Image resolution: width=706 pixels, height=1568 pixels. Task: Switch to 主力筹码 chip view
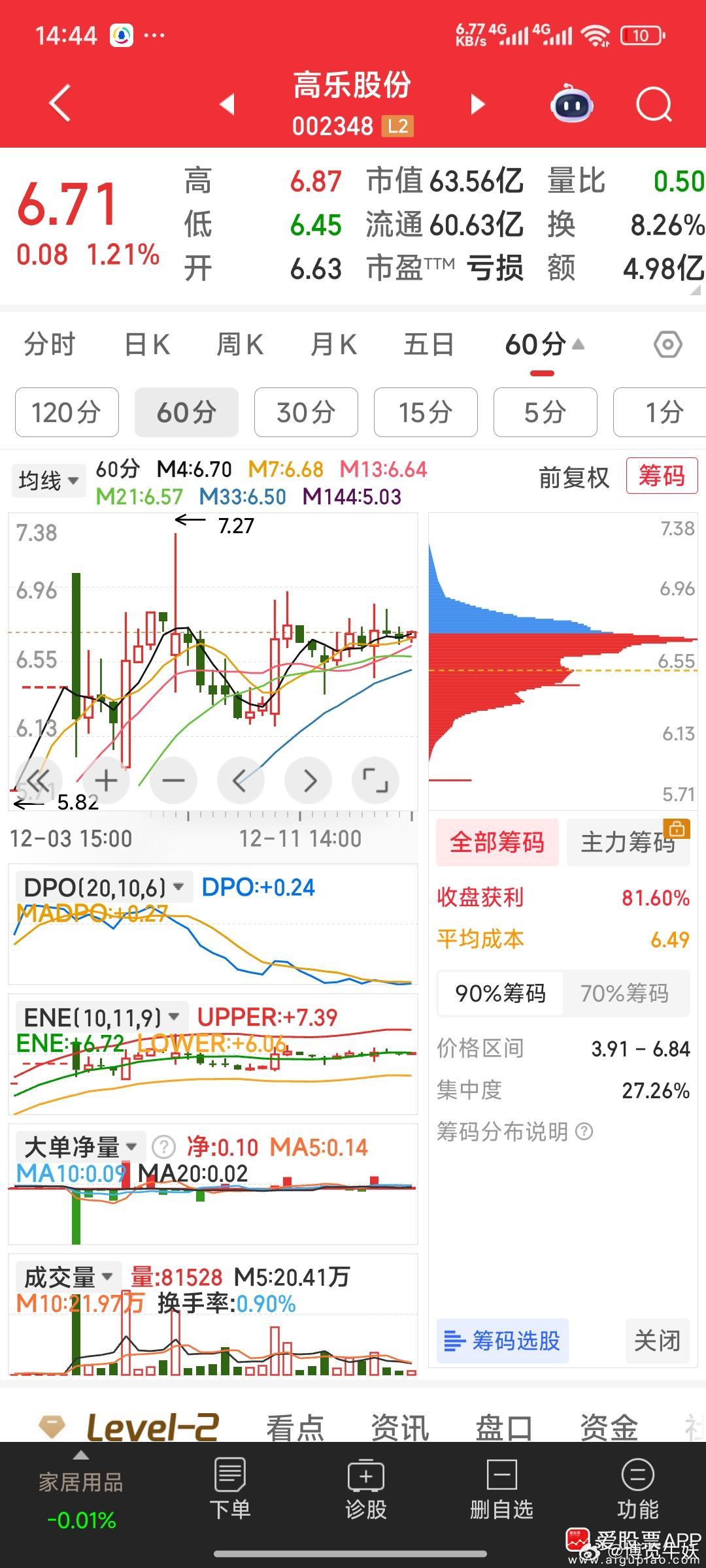[628, 842]
